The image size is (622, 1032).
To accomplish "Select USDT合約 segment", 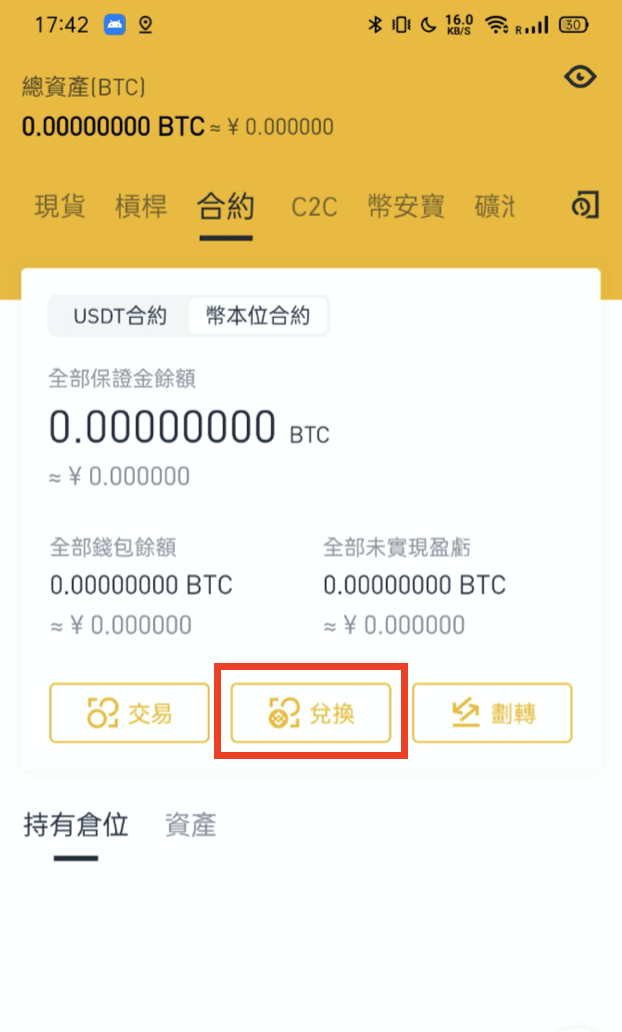I will click(120, 316).
